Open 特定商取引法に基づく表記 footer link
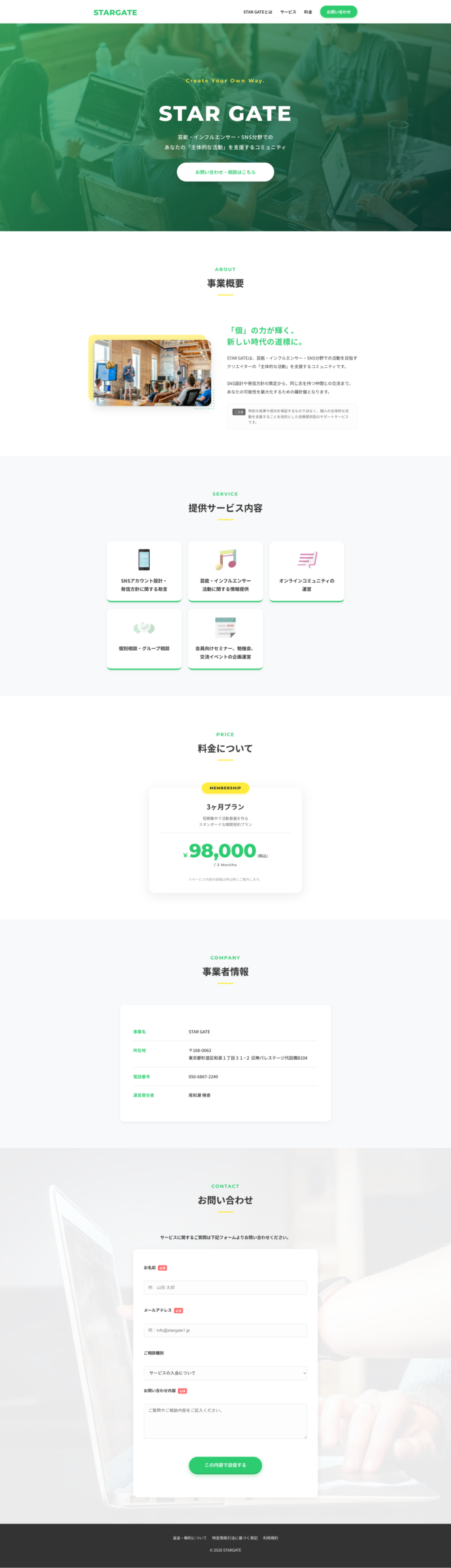 pyautogui.click(x=235, y=1538)
